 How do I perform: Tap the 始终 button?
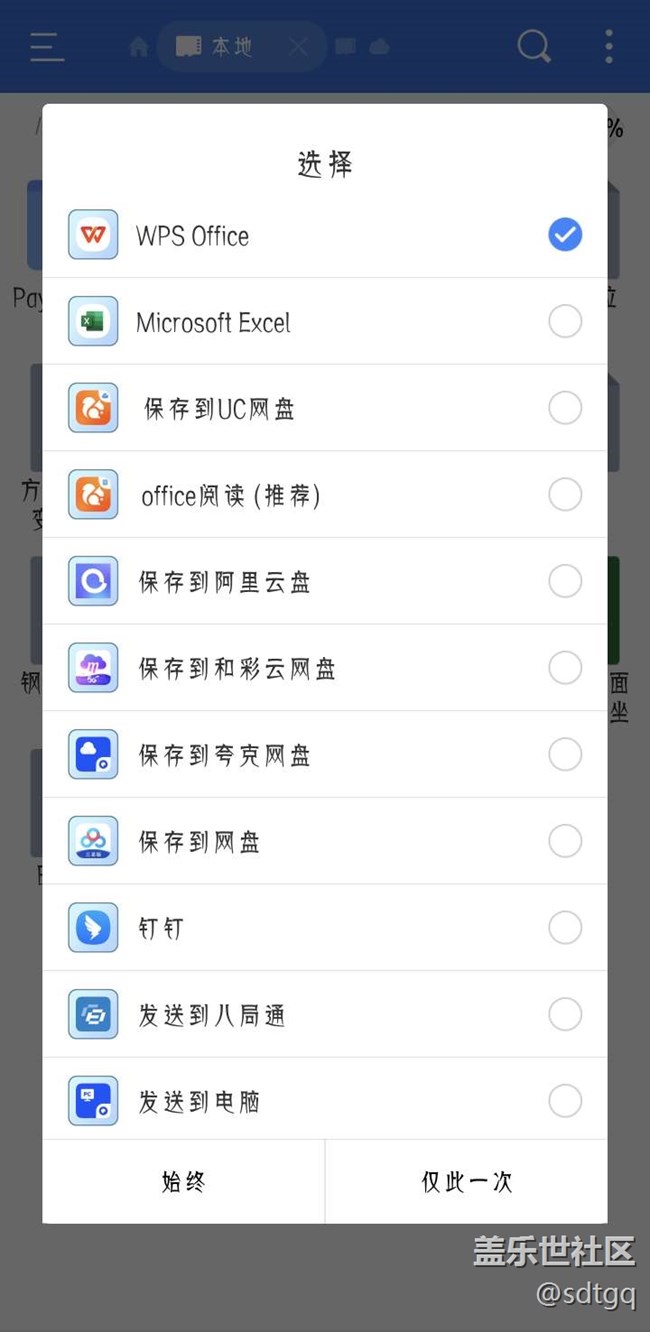[184, 1181]
